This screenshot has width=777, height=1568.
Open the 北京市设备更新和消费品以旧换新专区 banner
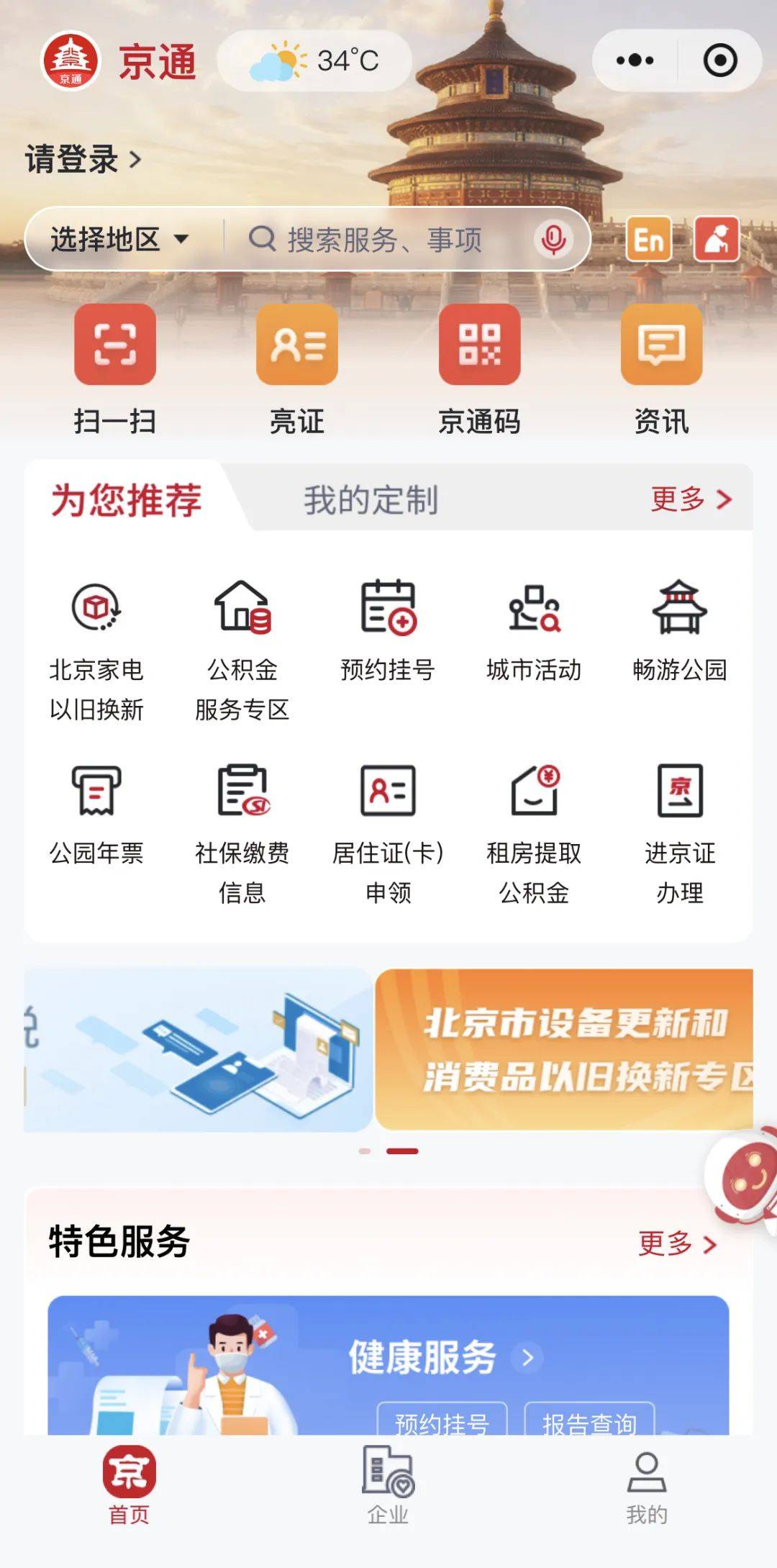[564, 1049]
